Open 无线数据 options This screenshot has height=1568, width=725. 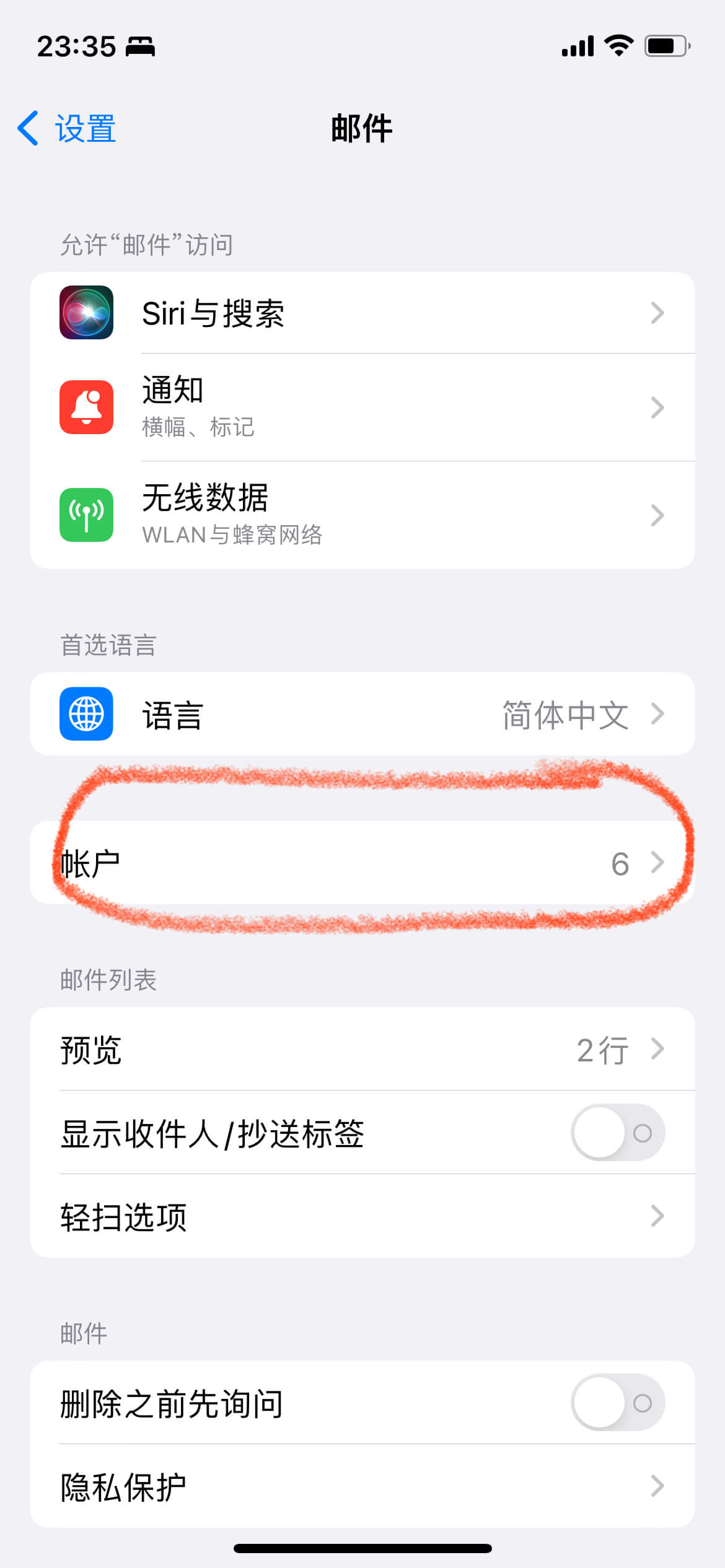coord(362,515)
